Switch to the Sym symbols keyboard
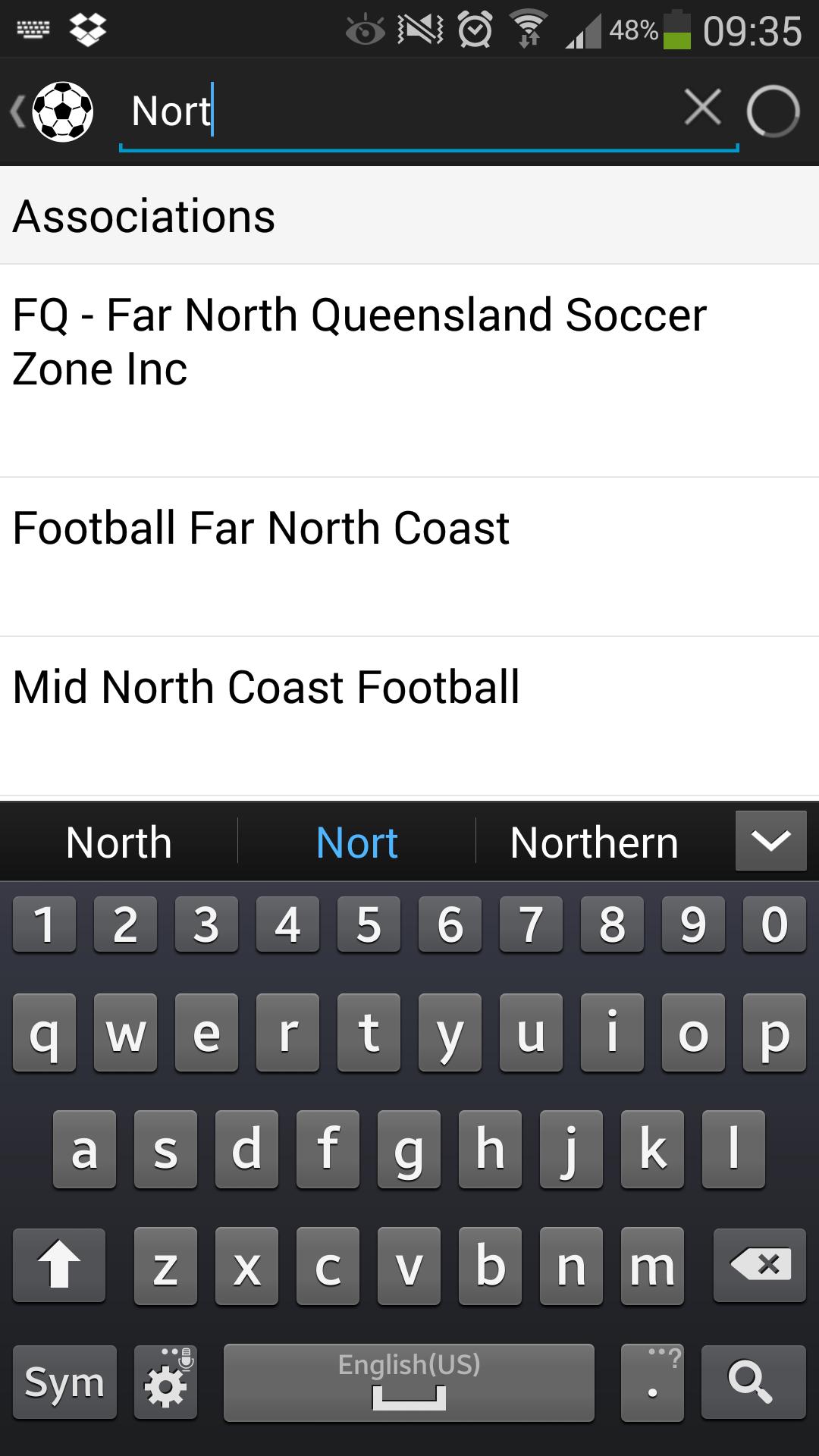Screen dimensions: 819x1456 coord(64,1381)
